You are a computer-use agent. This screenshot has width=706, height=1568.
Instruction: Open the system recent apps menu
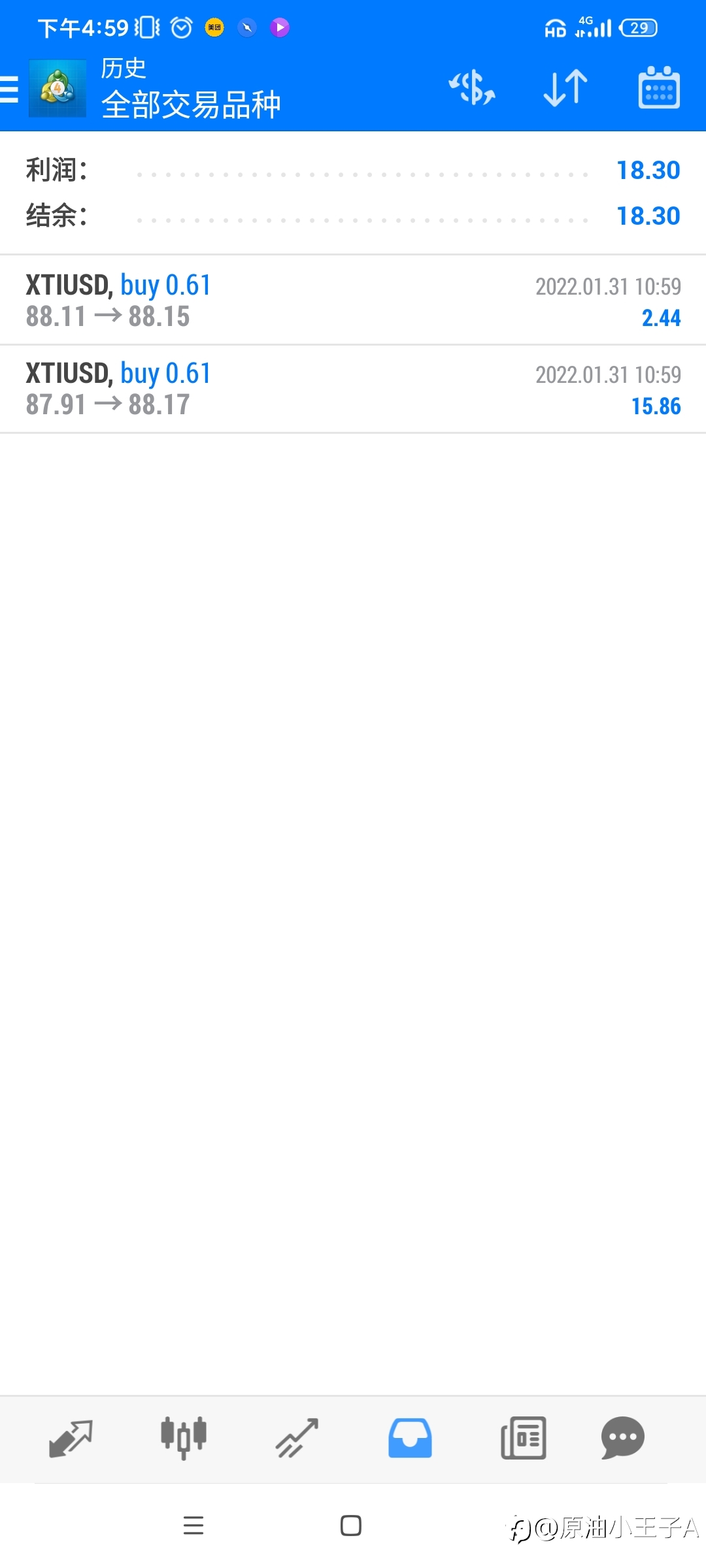[193, 1526]
